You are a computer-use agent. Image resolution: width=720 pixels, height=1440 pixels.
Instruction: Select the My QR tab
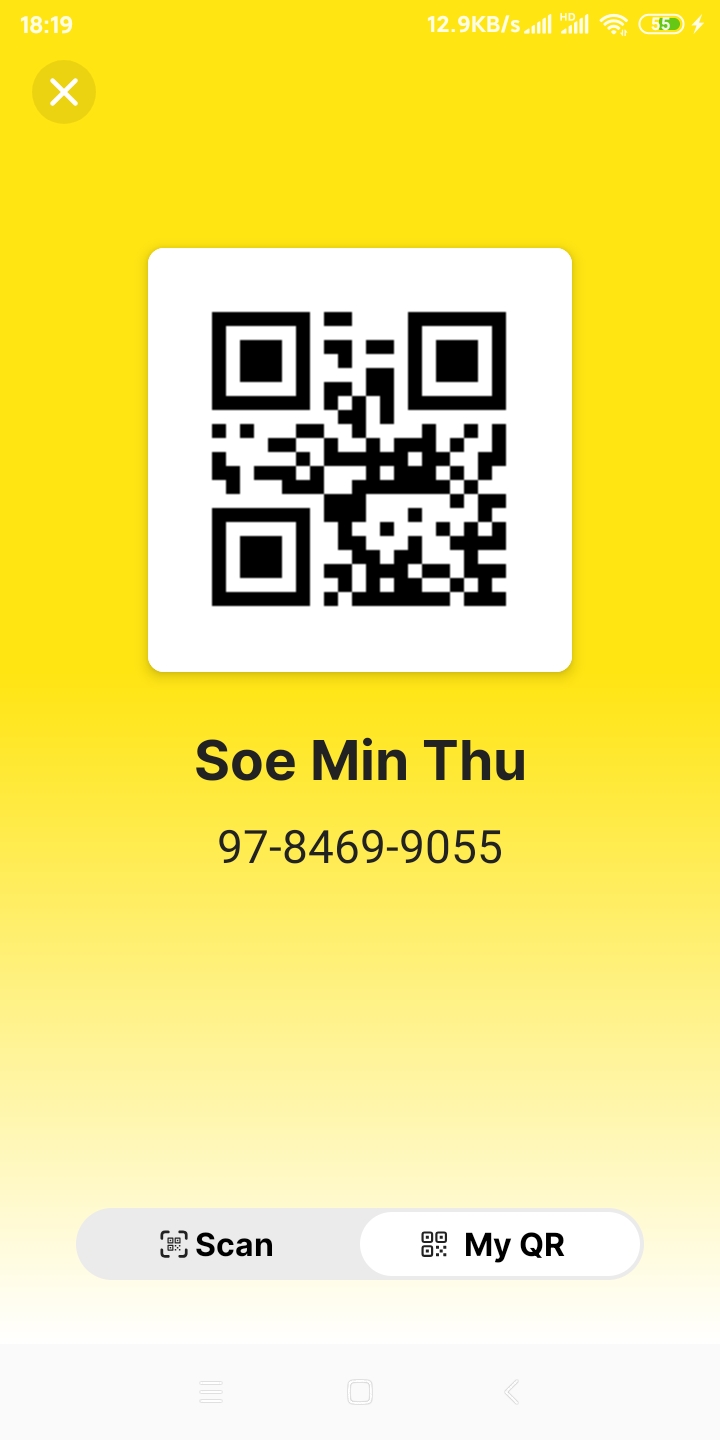[500, 1244]
